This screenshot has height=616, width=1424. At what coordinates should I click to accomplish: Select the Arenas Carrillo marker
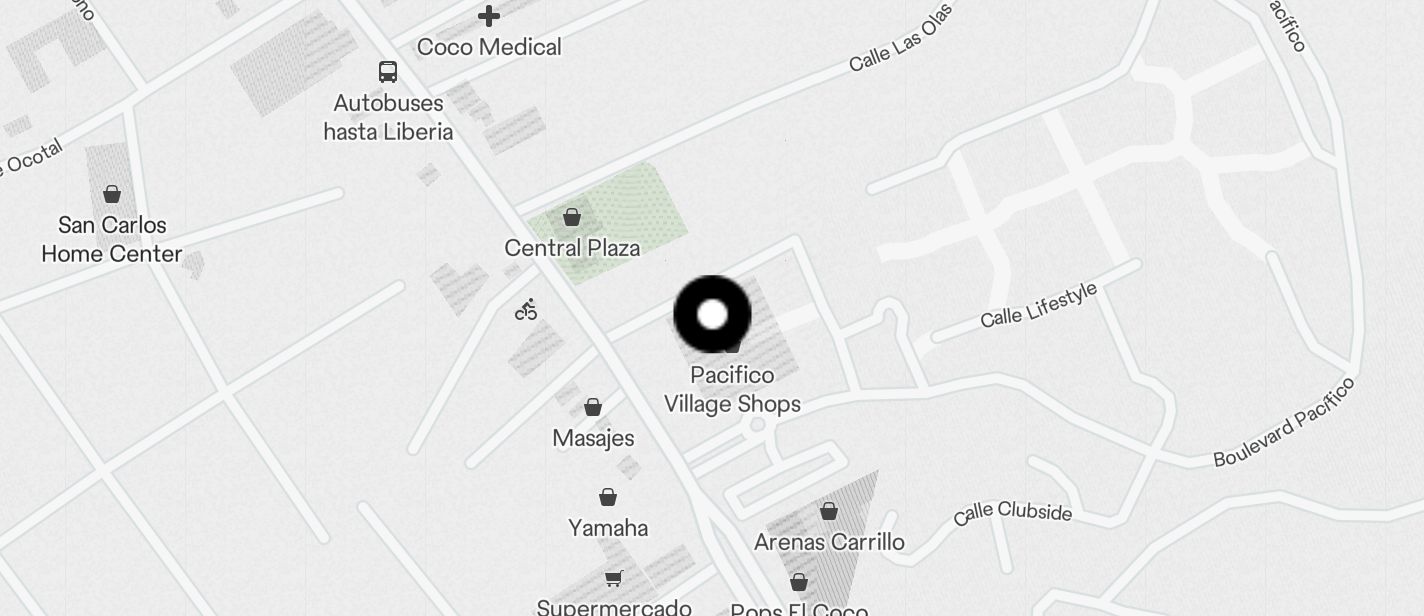(x=828, y=512)
